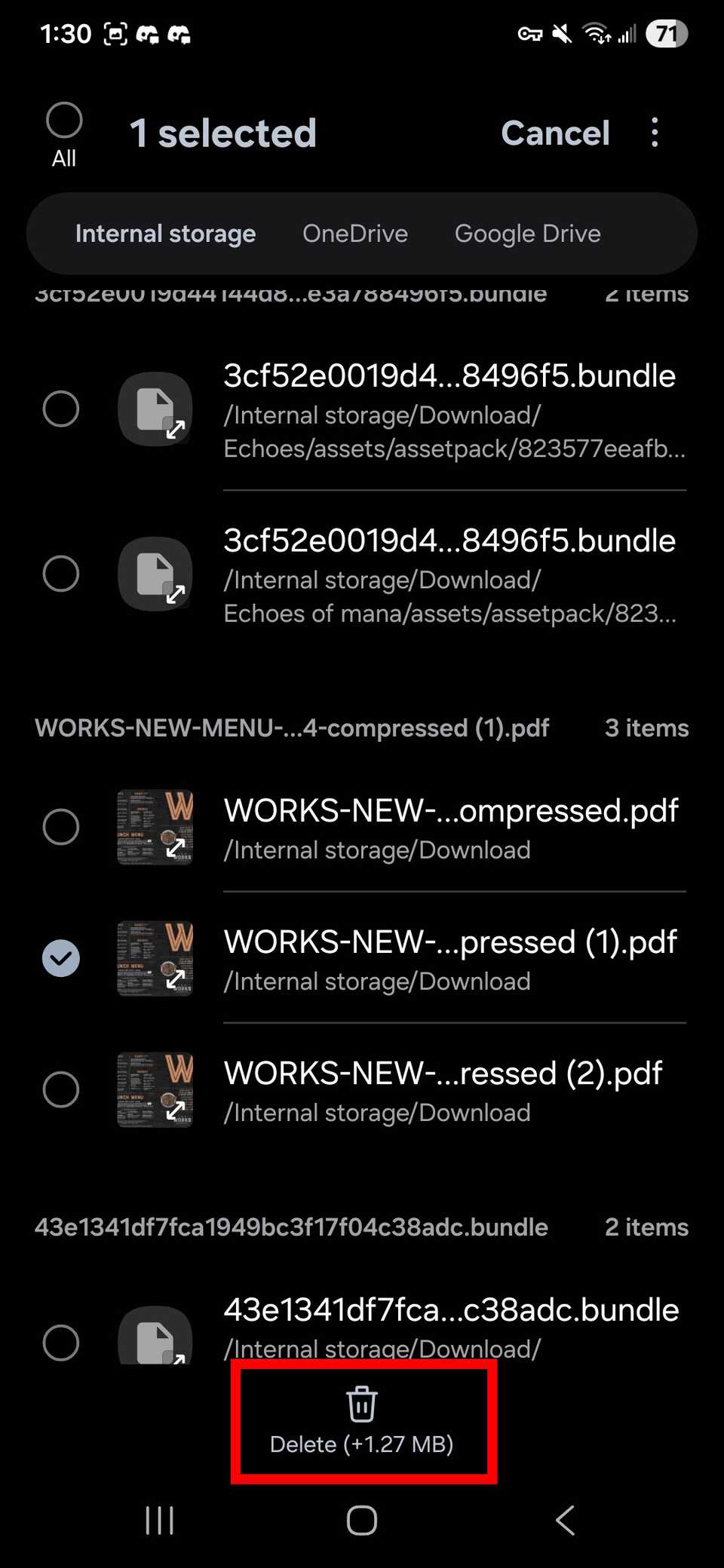This screenshot has height=1568, width=724.
Task: Uncheck WORKS-NEW-...pressed (1).pdf
Action: click(61, 958)
